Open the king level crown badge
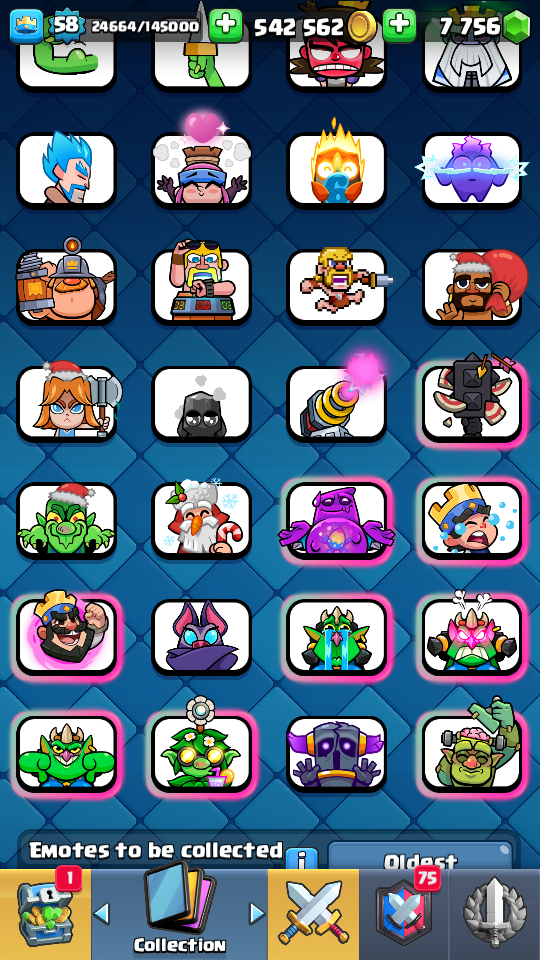This screenshot has width=540, height=960. (x=26, y=25)
